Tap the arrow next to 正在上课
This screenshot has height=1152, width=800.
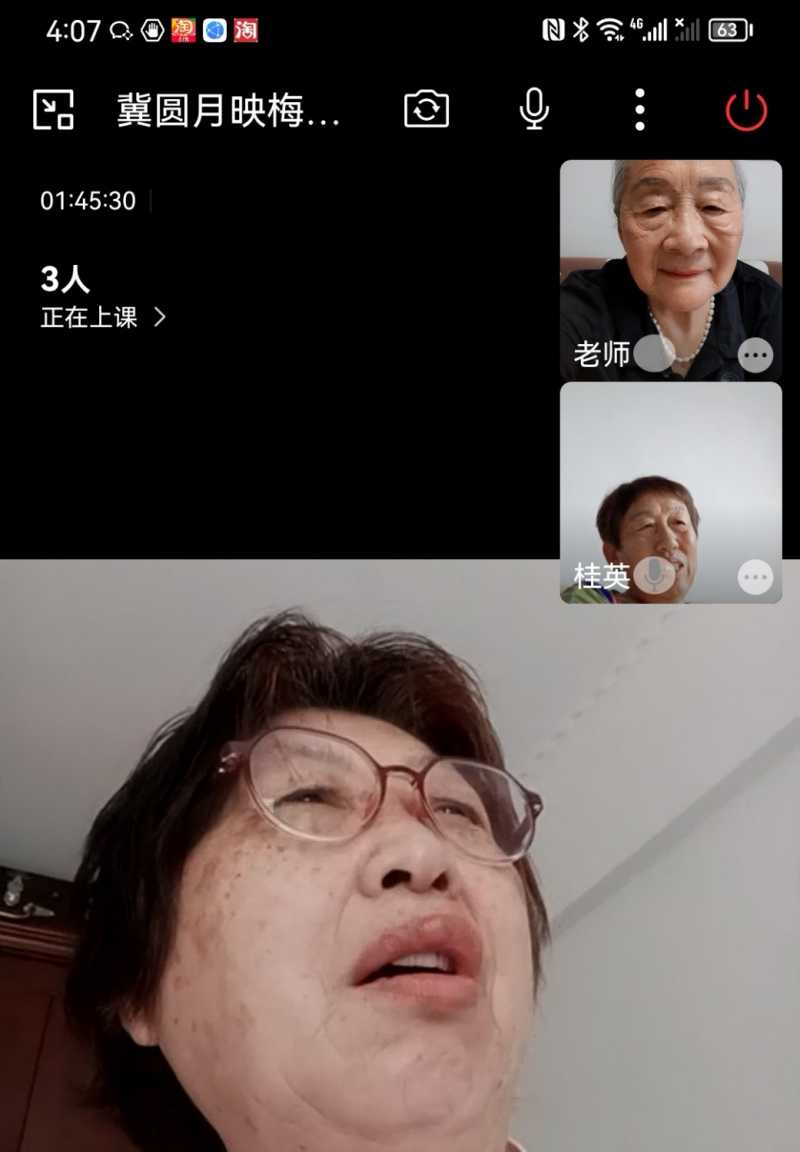(160, 318)
